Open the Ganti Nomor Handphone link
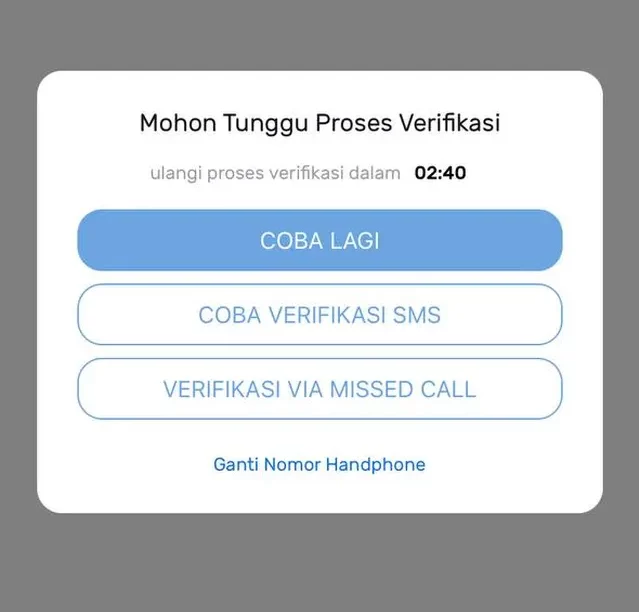 click(319, 465)
